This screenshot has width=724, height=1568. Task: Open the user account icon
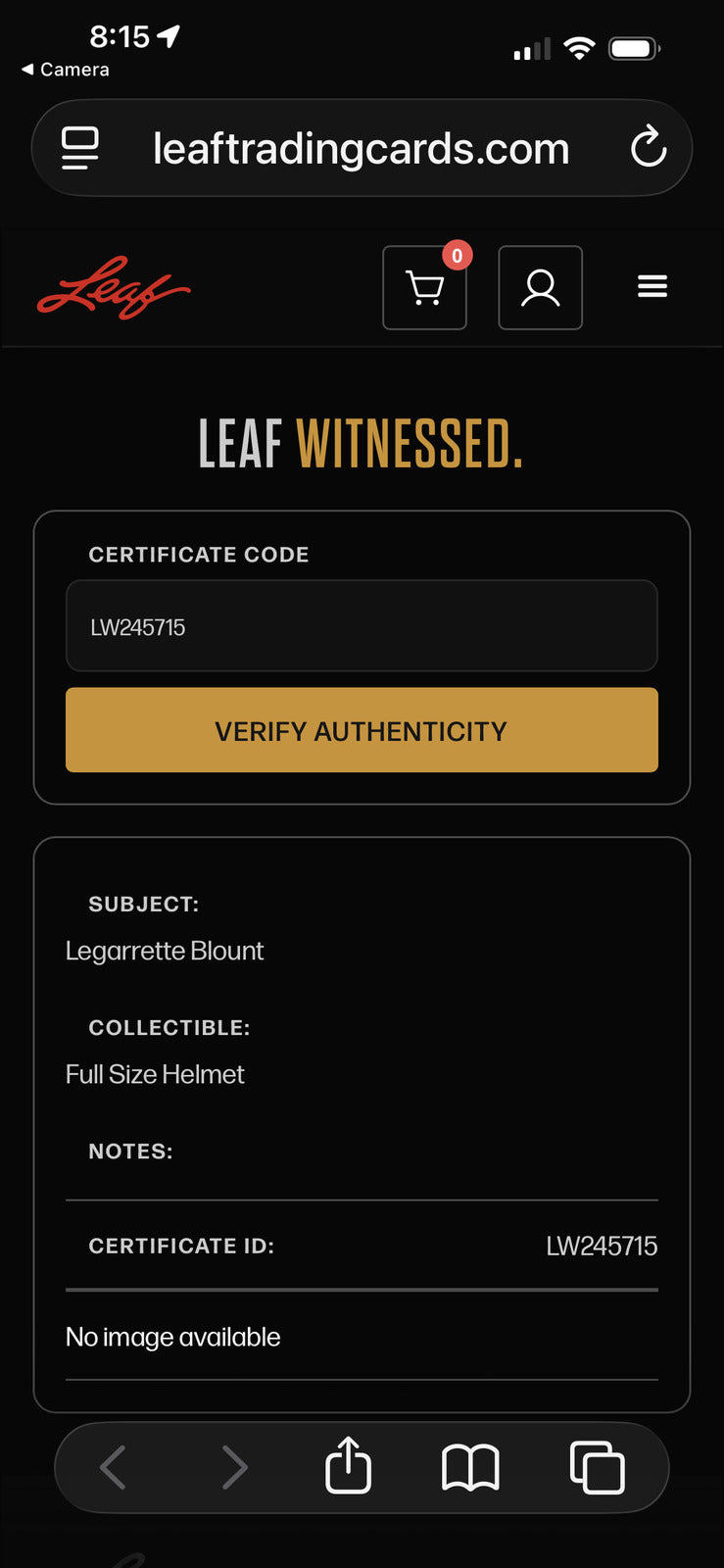click(540, 287)
